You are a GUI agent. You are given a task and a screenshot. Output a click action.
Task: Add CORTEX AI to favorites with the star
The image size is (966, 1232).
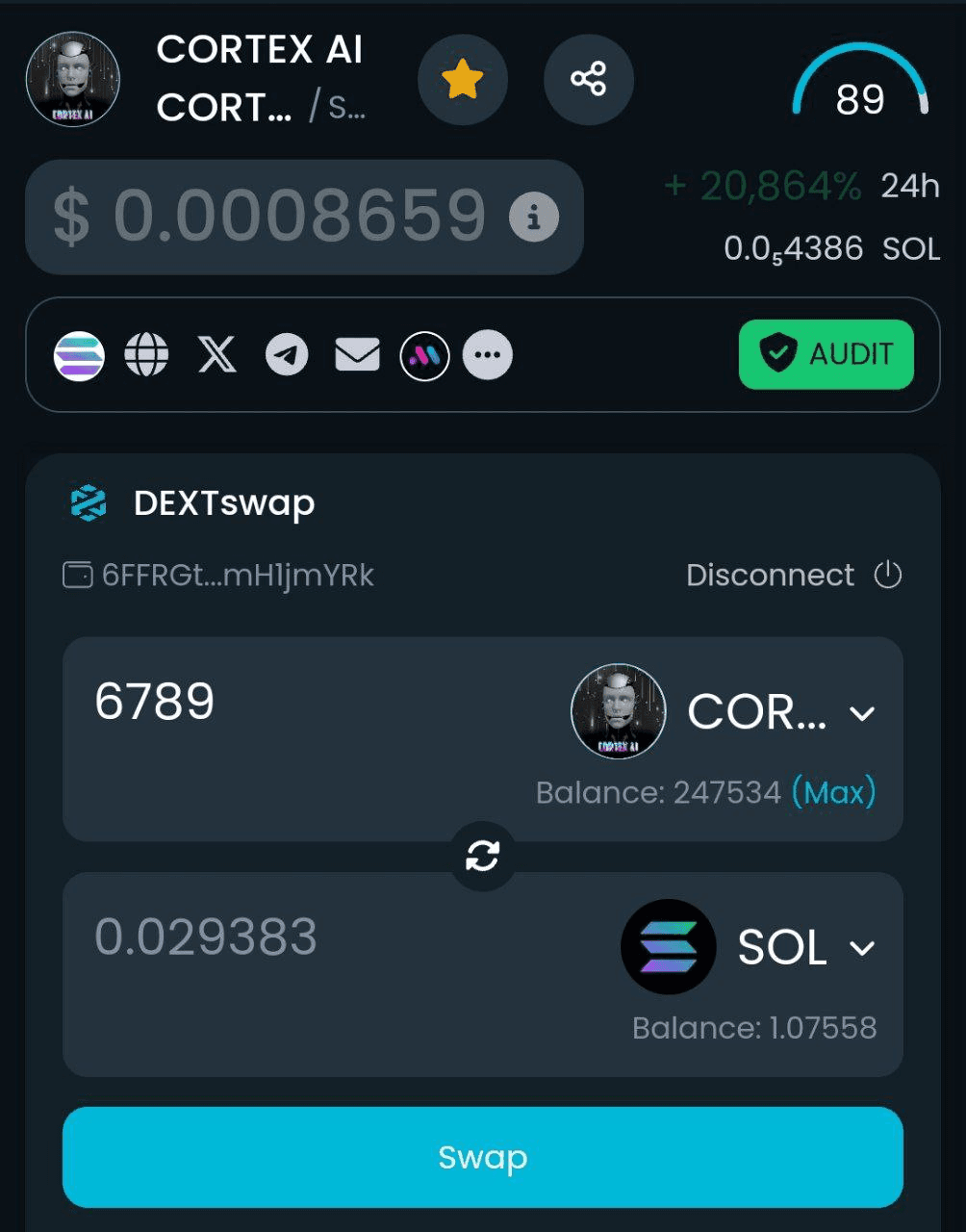pos(462,81)
